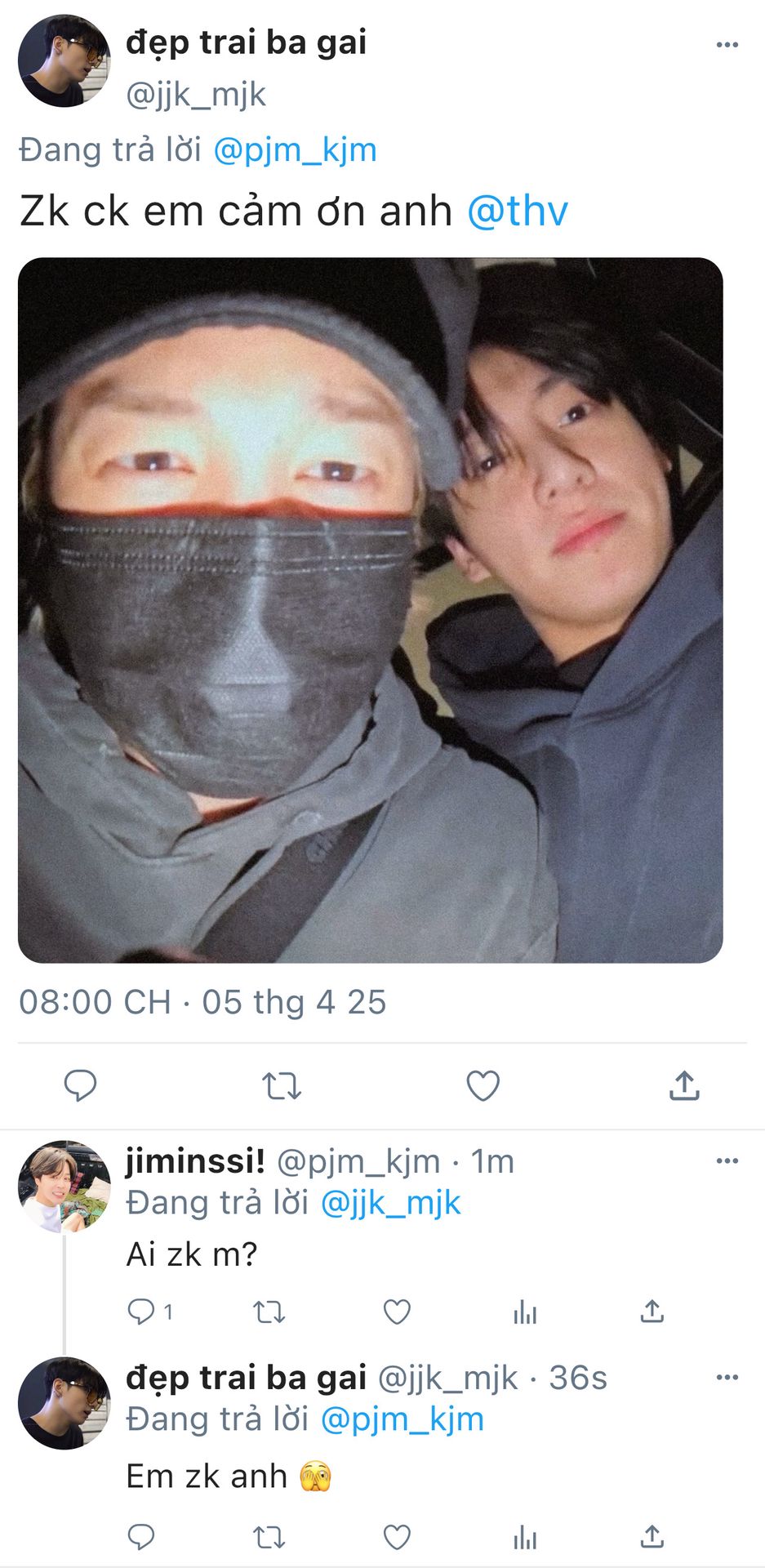Share the main tweet
Image resolution: width=765 pixels, height=1568 pixels.
(684, 1085)
